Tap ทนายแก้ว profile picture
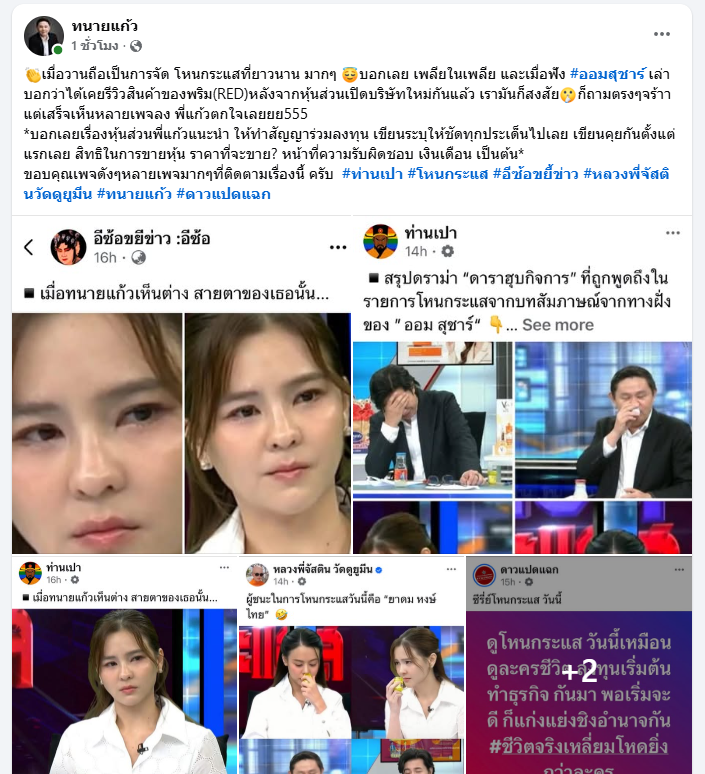705x774 pixels. 44,36
